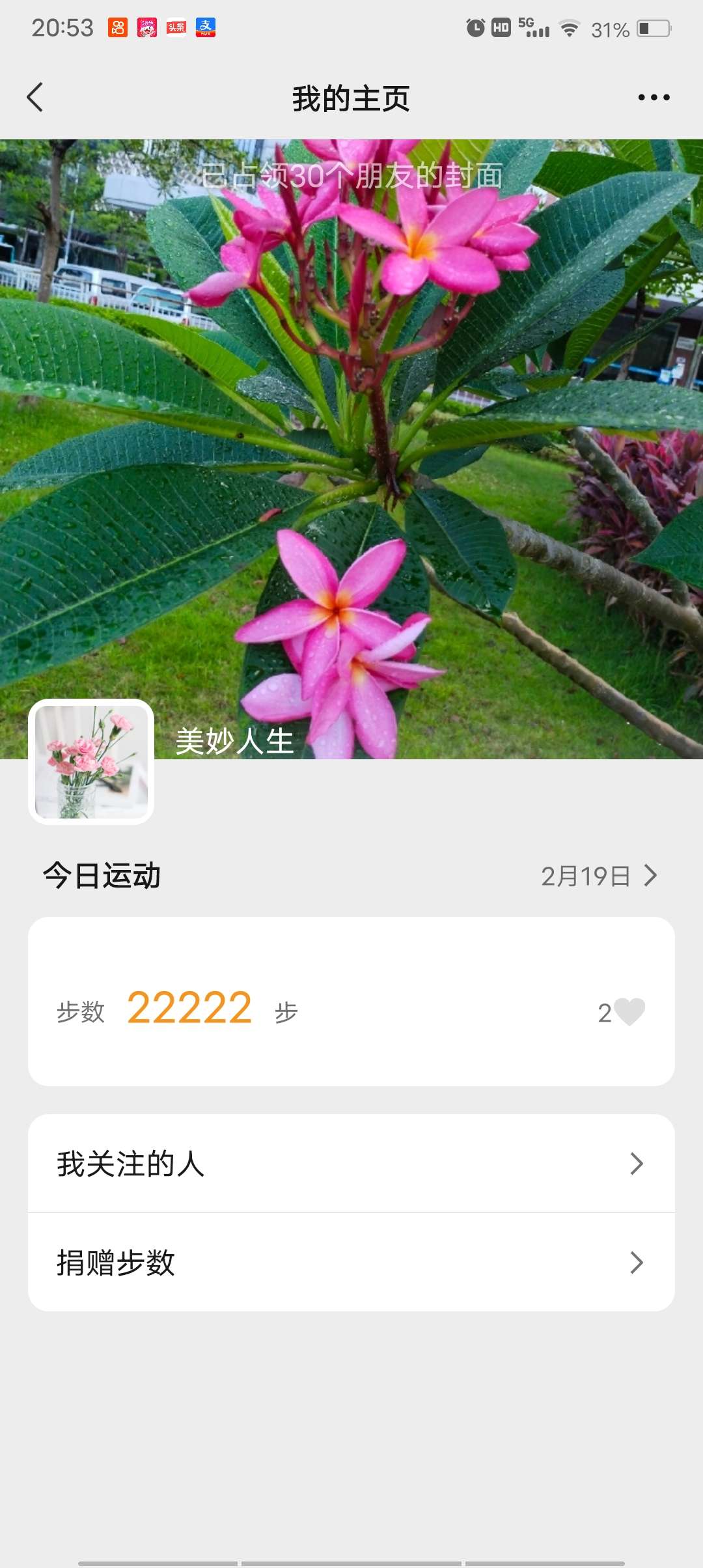Expand the date chevron next to 2月19日
Viewport: 703px width, 1568px height.
(x=649, y=876)
